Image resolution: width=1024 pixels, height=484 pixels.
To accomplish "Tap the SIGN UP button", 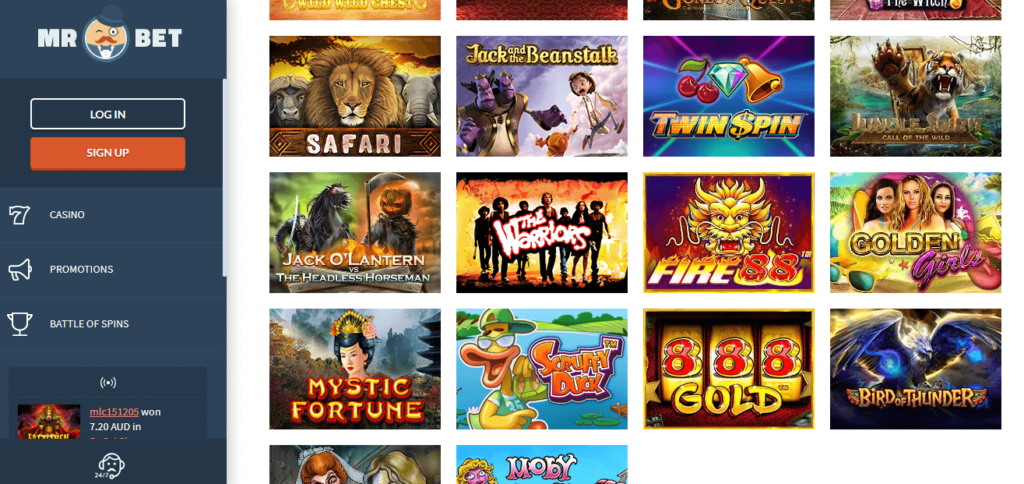I will (107, 153).
